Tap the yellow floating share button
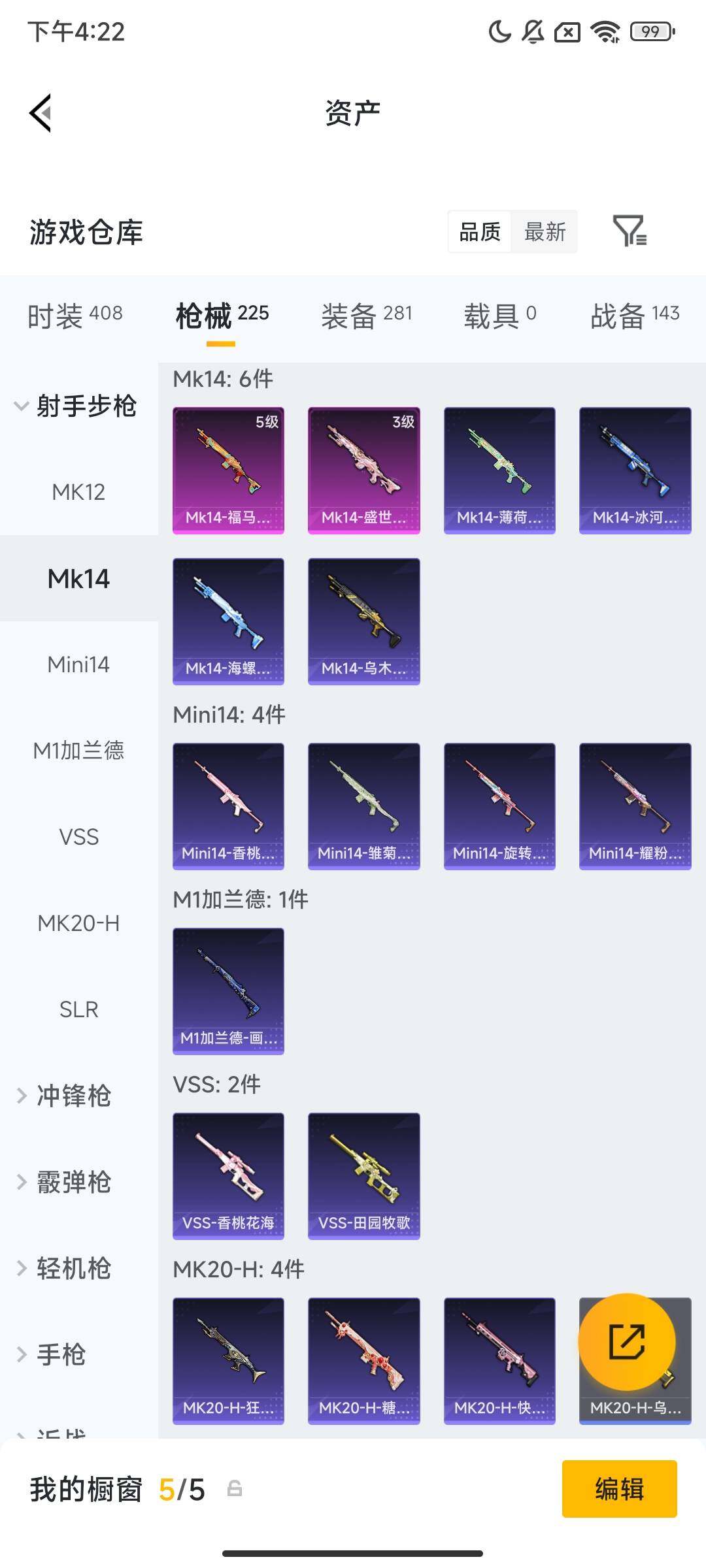The width and height of the screenshot is (706, 1568). pos(626,1341)
